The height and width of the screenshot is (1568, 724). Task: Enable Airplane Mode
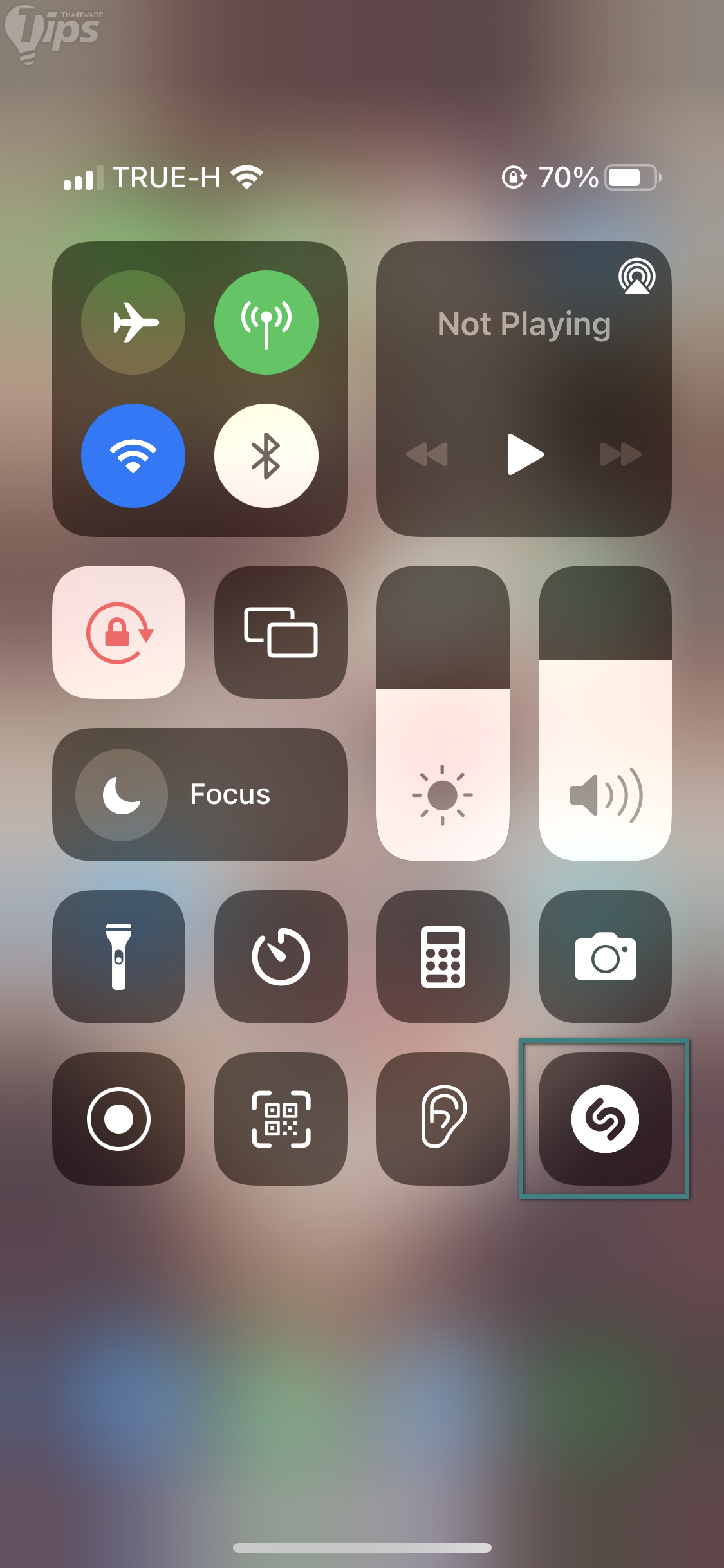133,322
